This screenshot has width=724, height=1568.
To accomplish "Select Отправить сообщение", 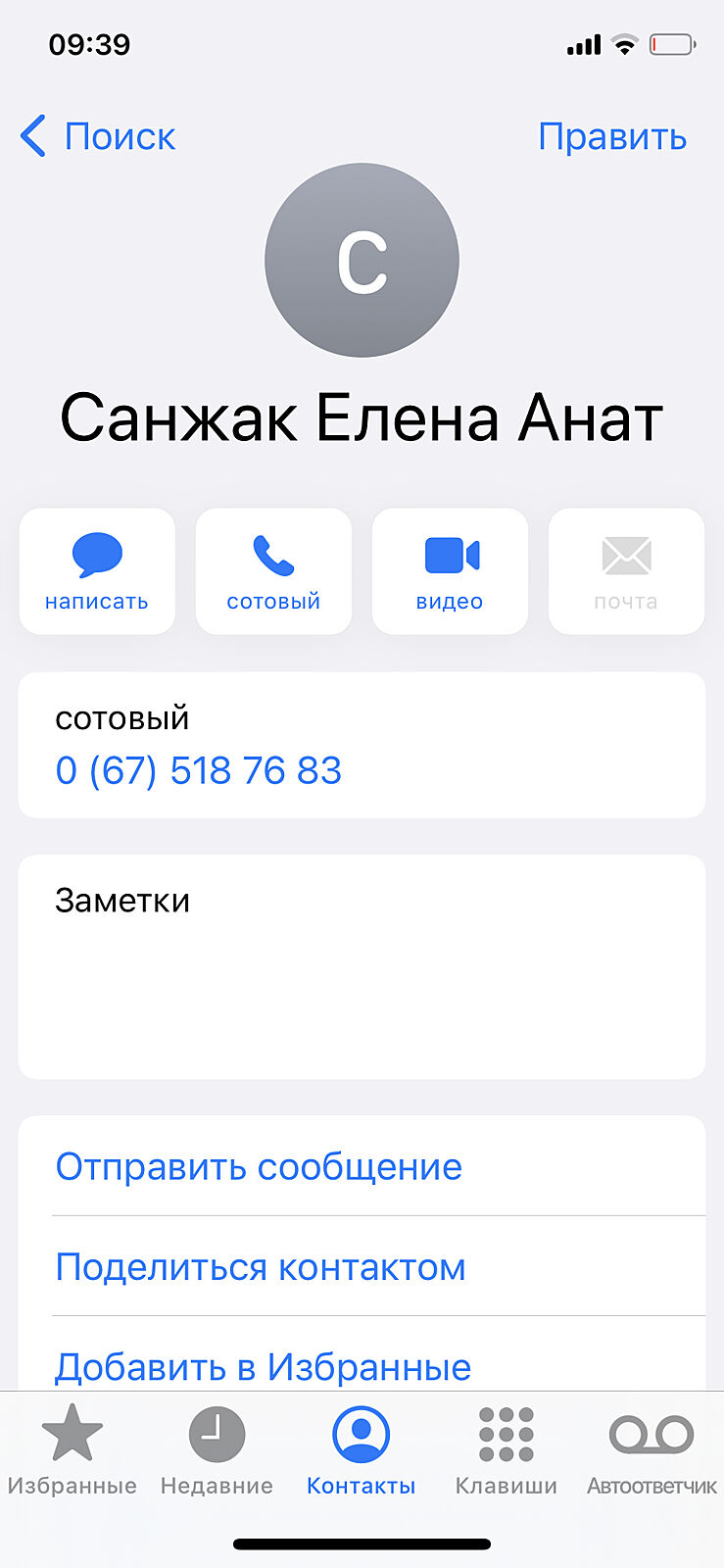I will point(259,1166).
